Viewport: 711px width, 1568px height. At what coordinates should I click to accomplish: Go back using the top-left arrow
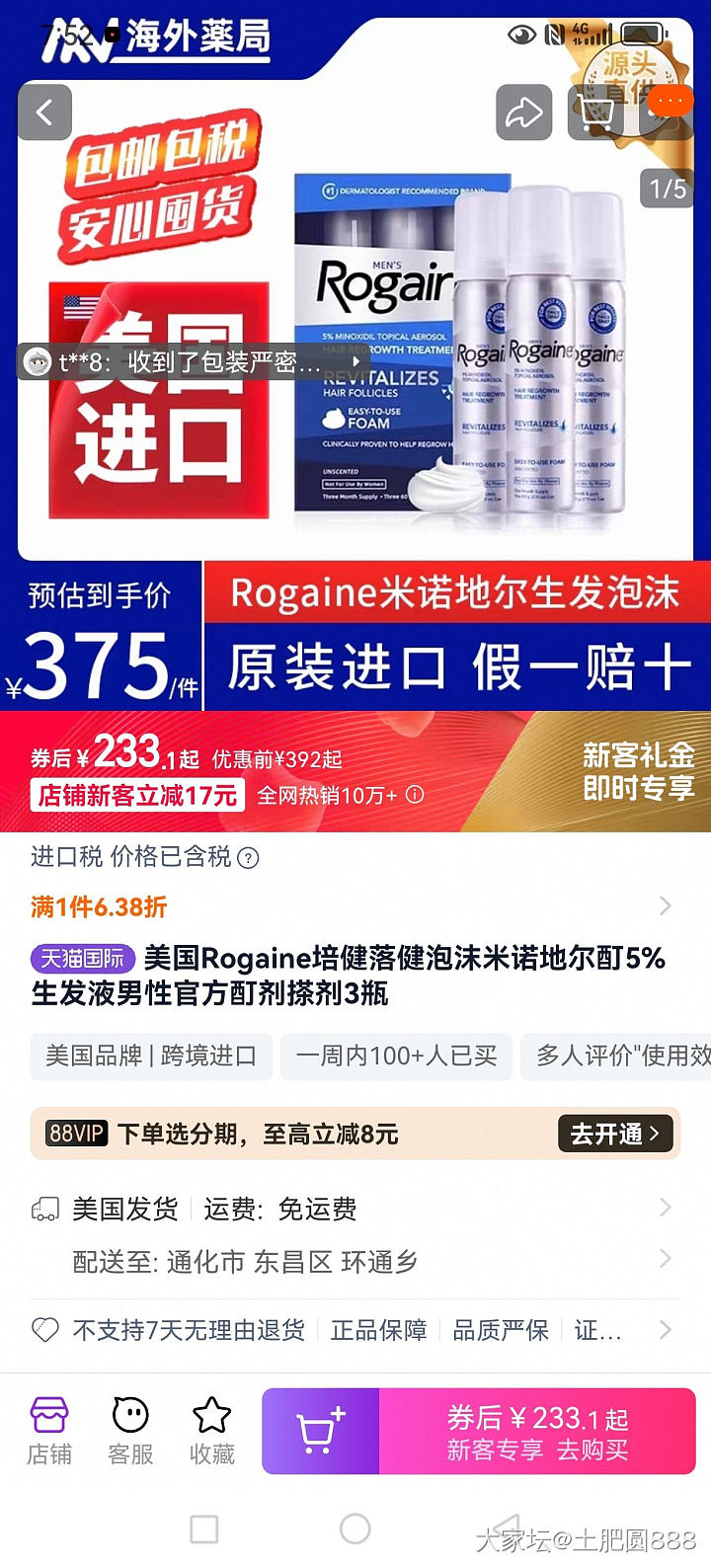click(x=44, y=113)
